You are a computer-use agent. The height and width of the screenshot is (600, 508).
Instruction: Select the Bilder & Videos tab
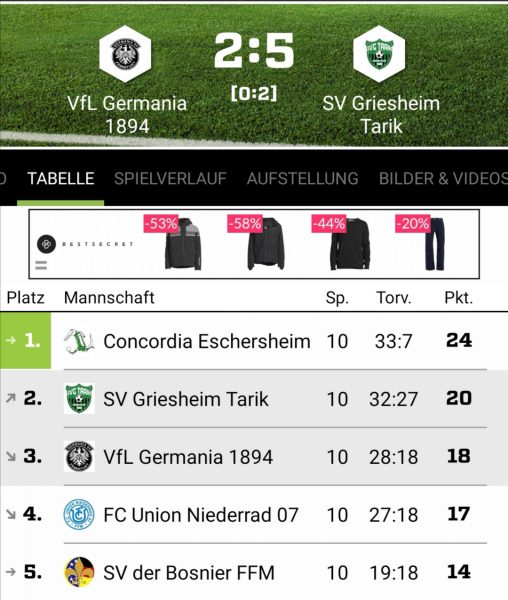443,179
